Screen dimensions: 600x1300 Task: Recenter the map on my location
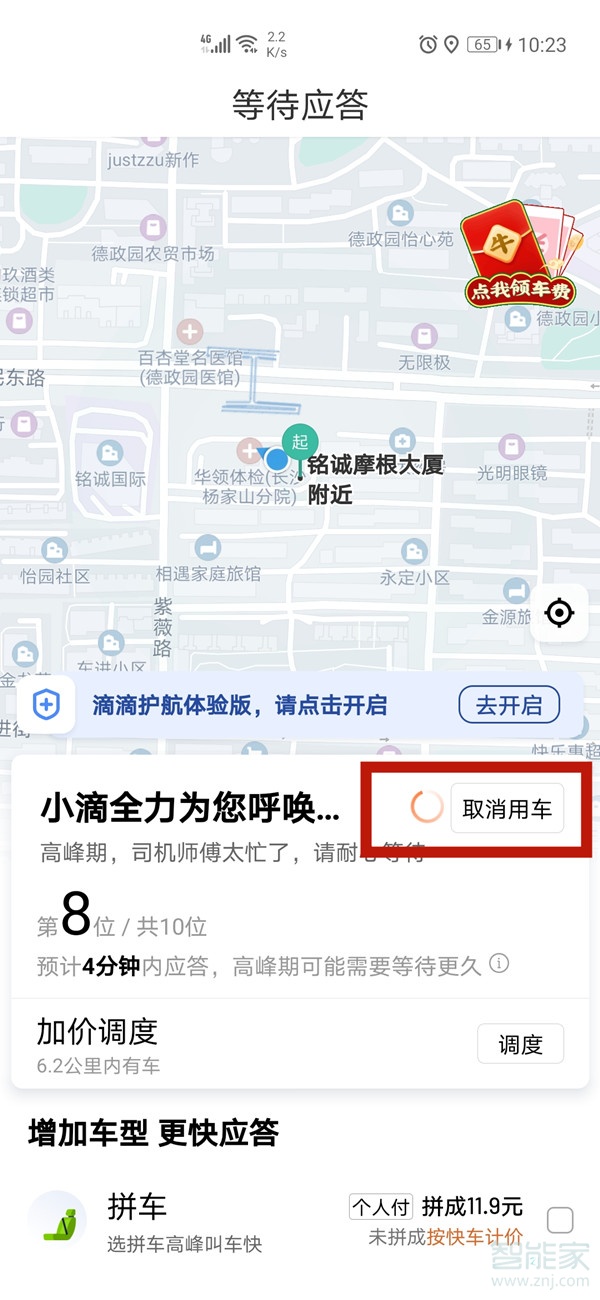tap(559, 613)
